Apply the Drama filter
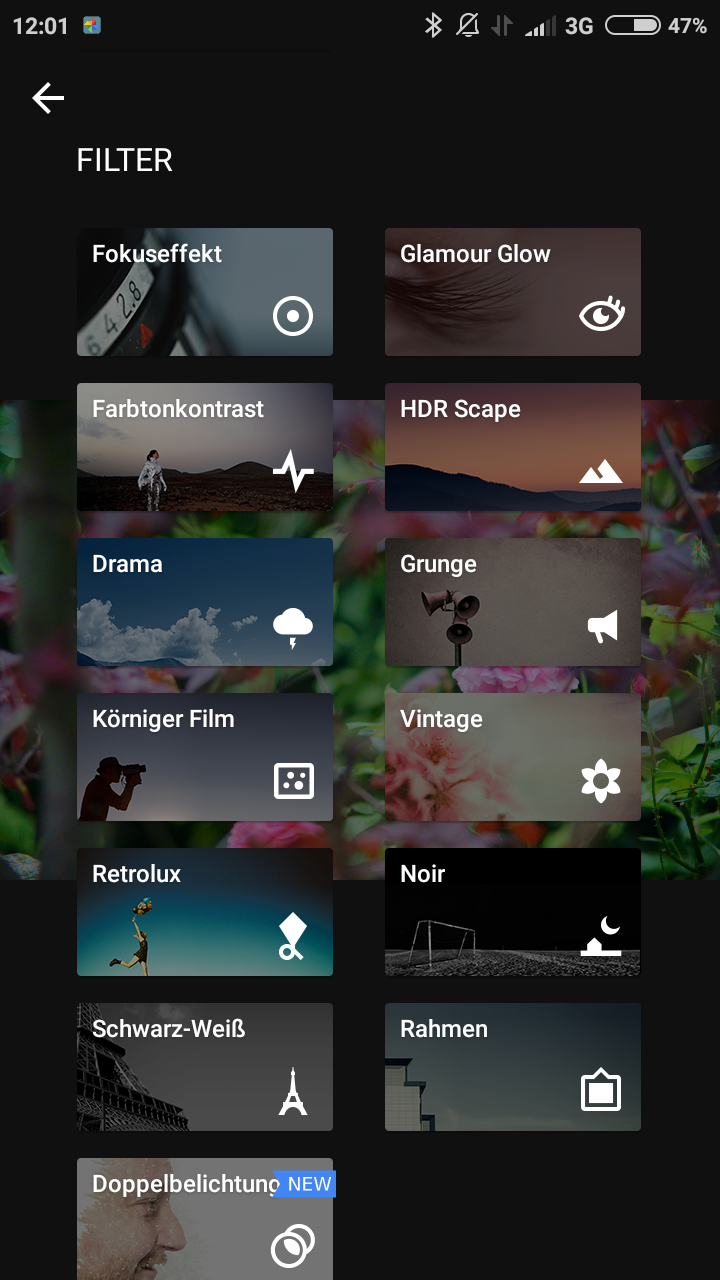The height and width of the screenshot is (1280, 720). (205, 602)
